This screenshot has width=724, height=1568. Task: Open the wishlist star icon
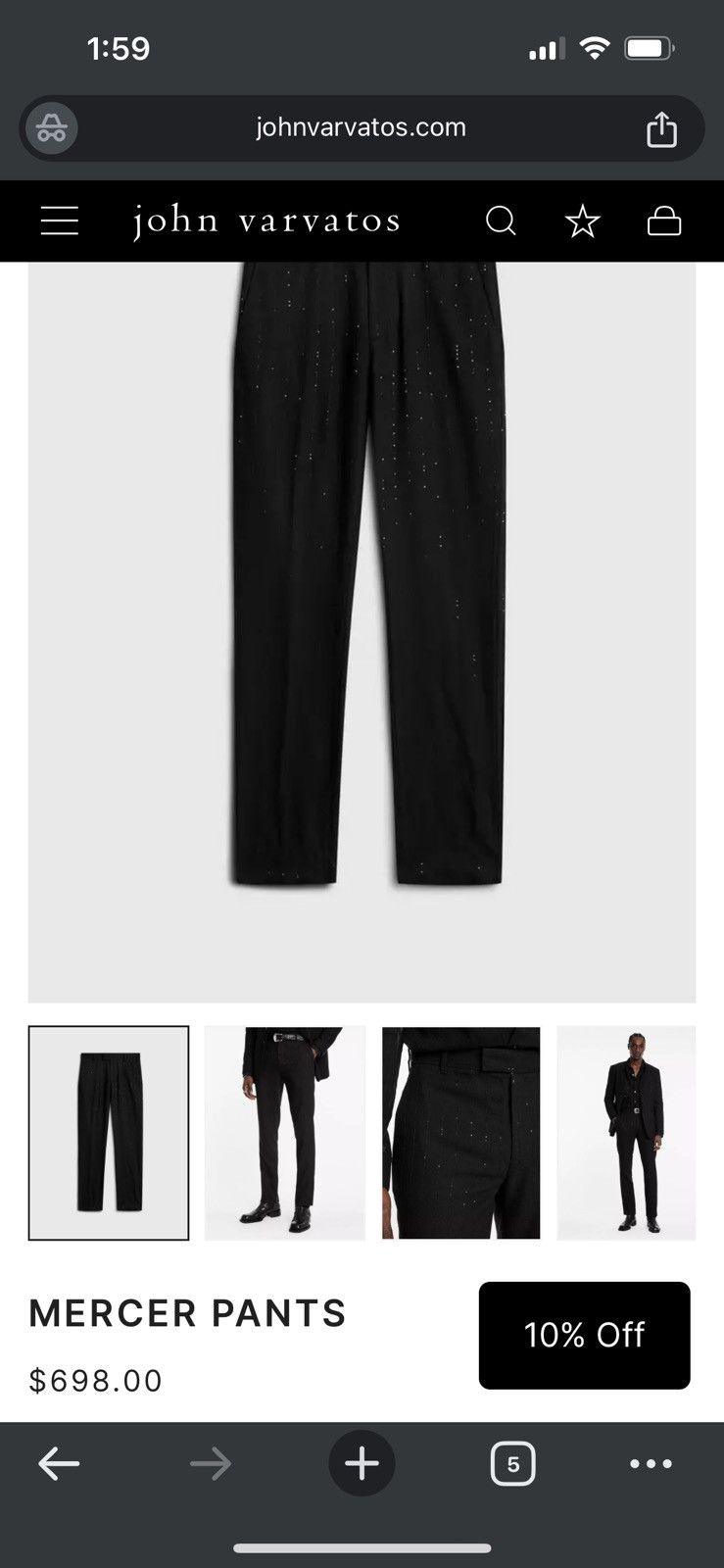[583, 221]
